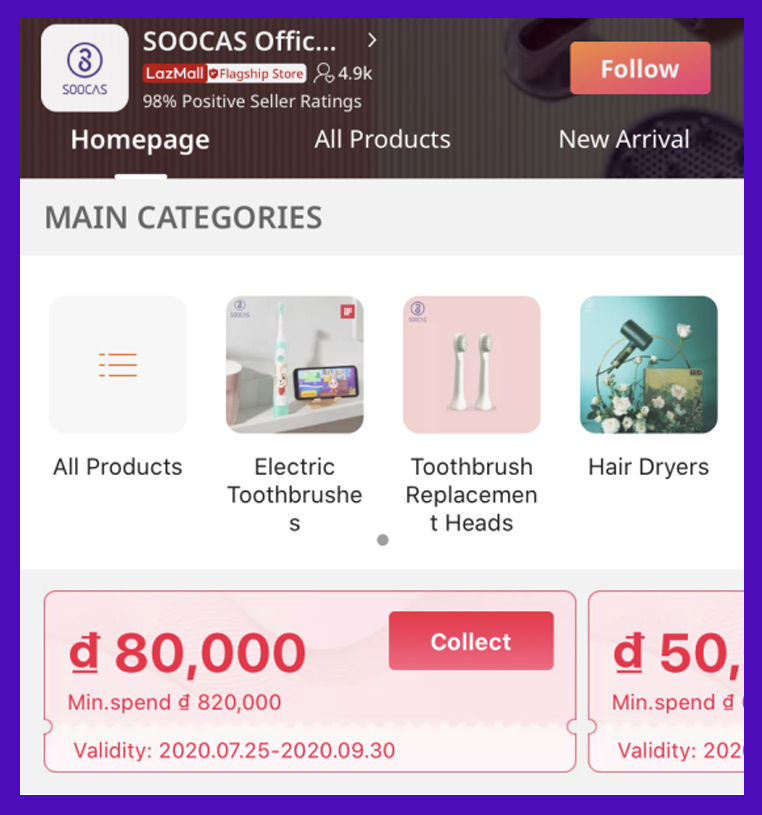Browse the Electric Toothbrushes category

coord(294,365)
